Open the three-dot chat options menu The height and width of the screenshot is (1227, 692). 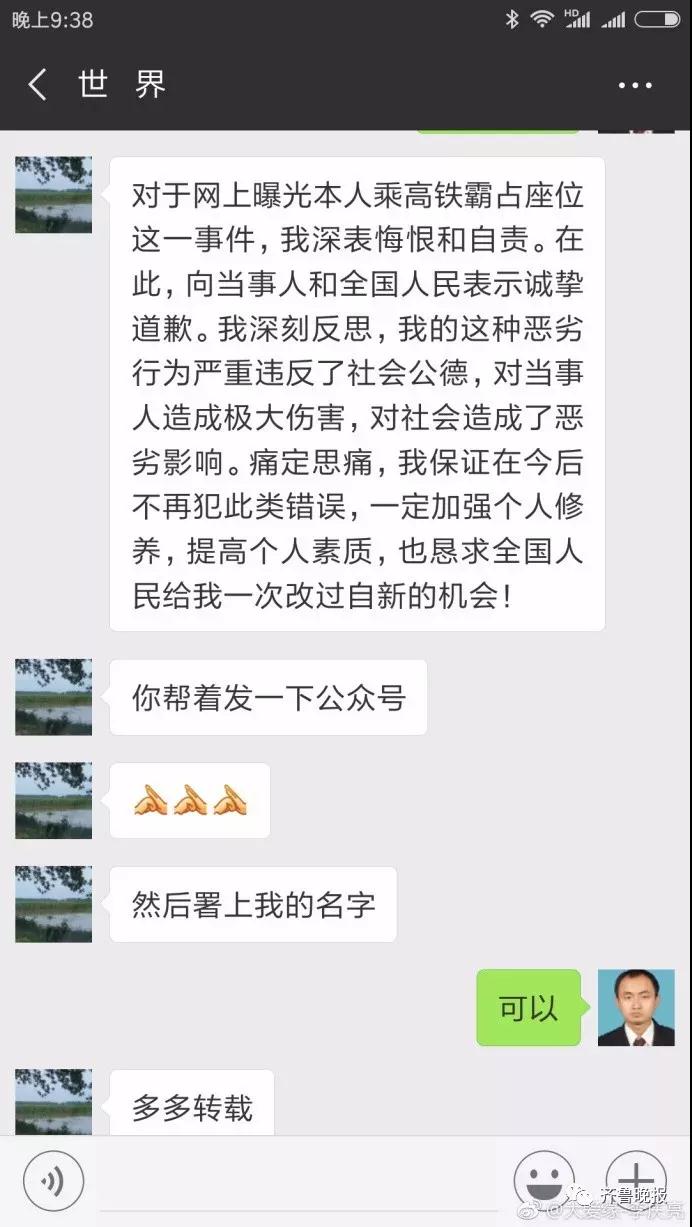point(635,86)
